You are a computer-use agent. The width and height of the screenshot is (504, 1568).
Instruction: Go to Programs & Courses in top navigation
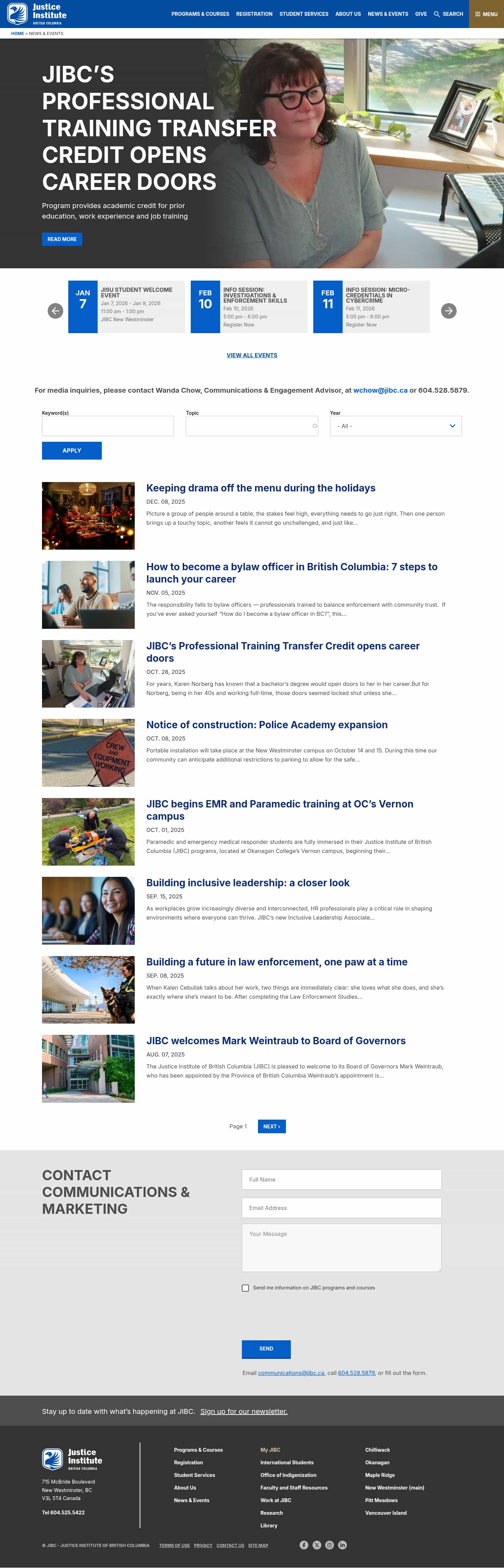pyautogui.click(x=200, y=14)
